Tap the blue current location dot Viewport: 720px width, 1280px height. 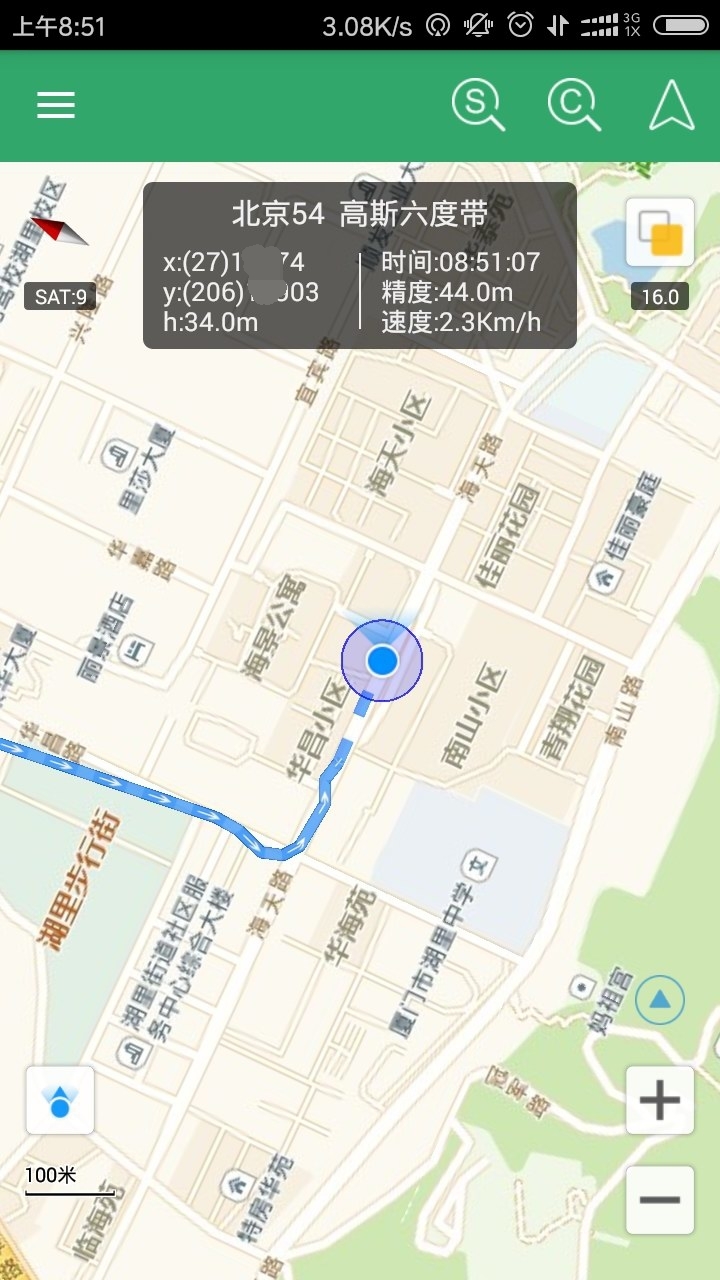382,660
